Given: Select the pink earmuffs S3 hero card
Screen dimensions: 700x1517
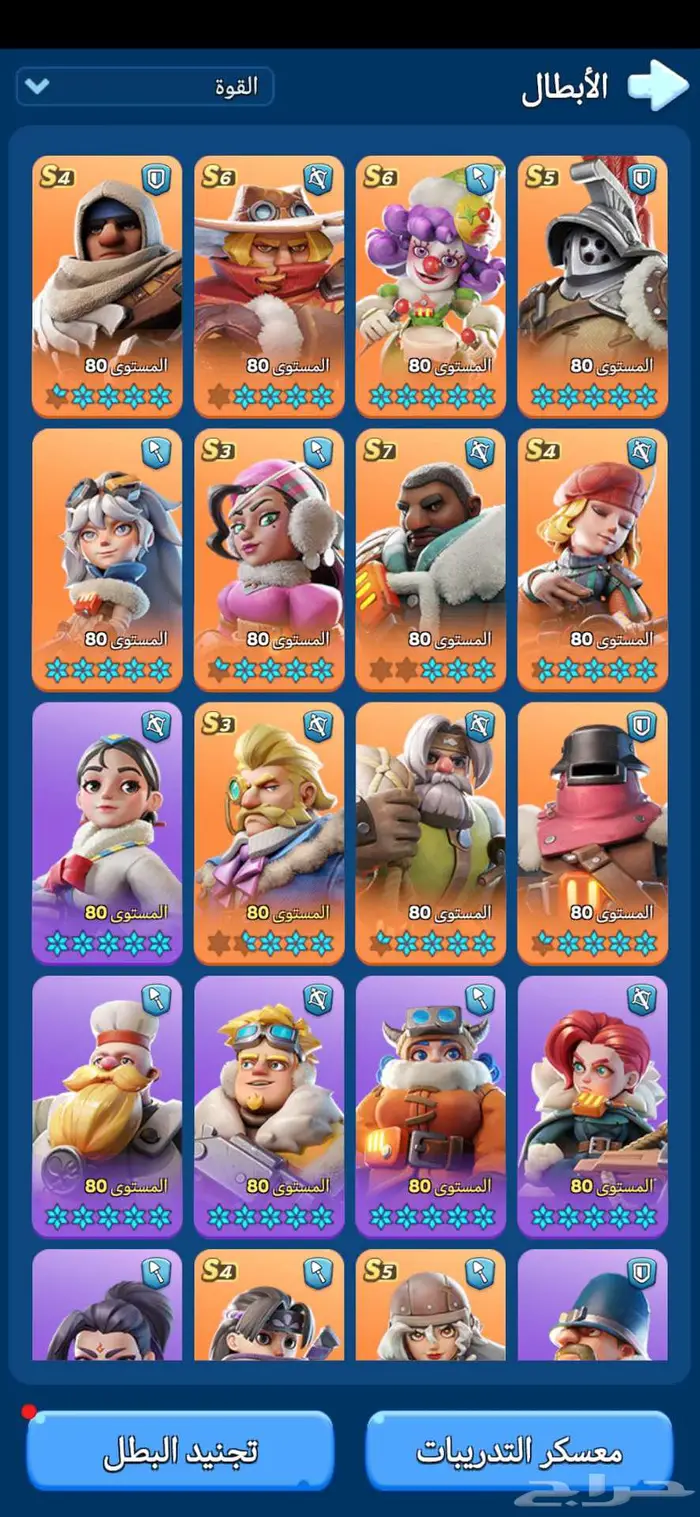Looking at the screenshot, I should pos(269,560).
